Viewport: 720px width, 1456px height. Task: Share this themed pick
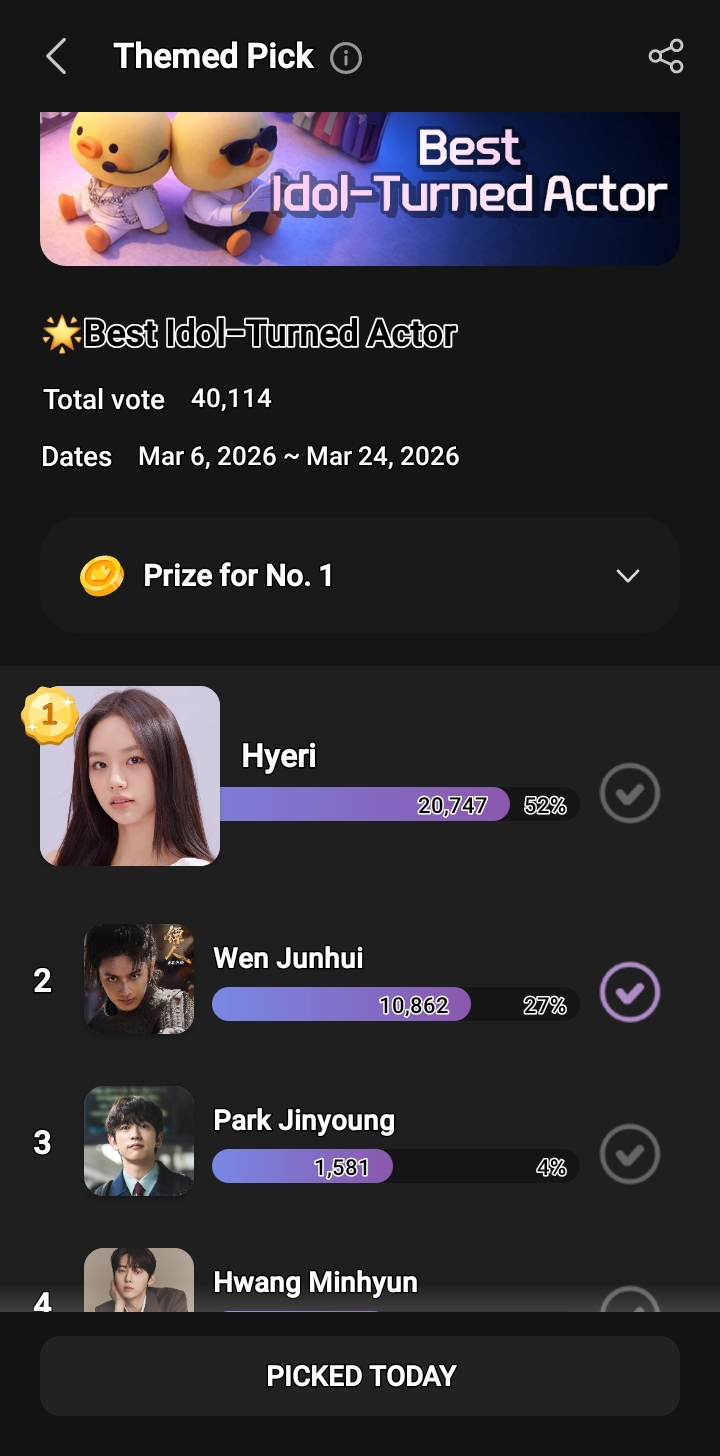665,57
